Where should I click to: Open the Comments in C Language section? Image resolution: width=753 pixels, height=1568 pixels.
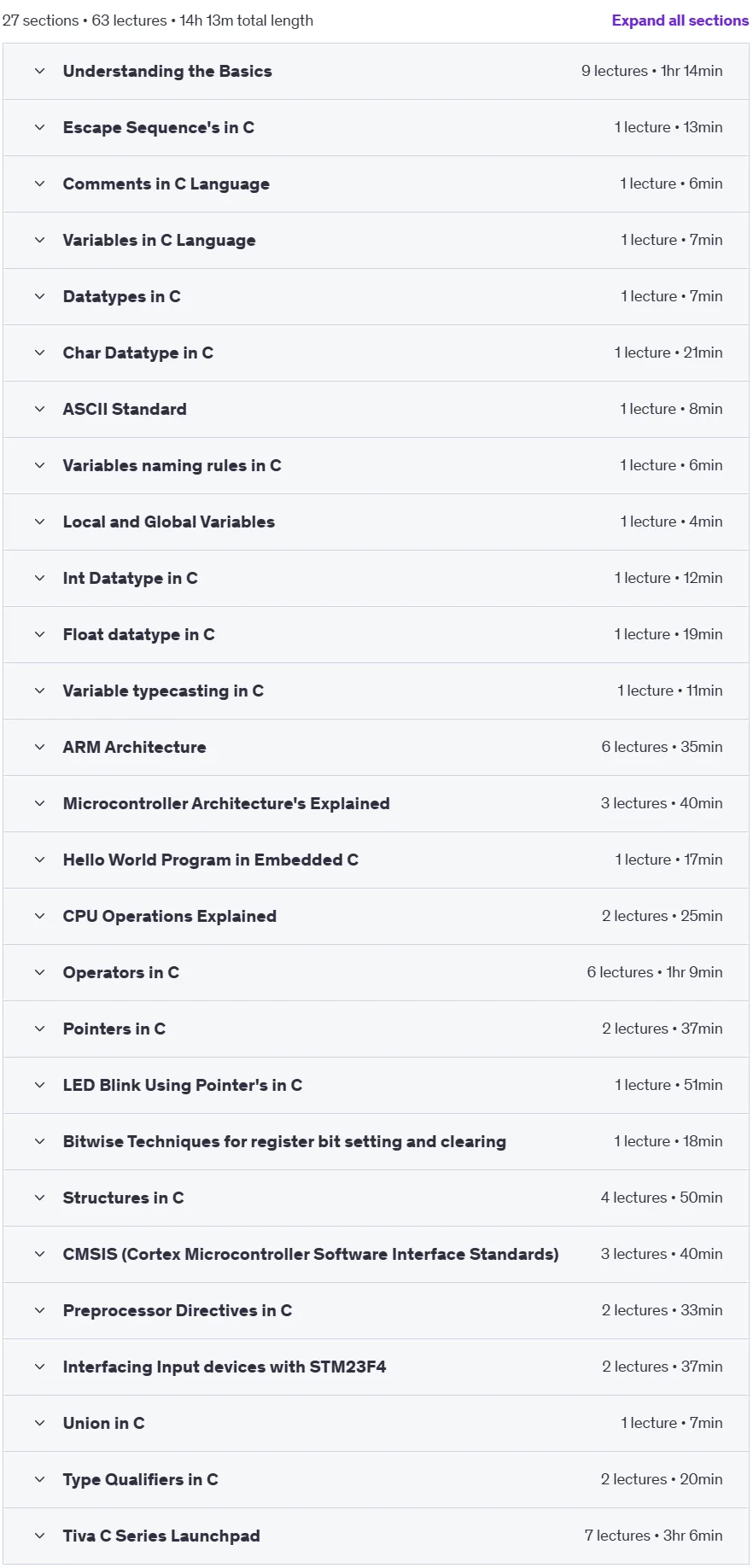point(376,184)
